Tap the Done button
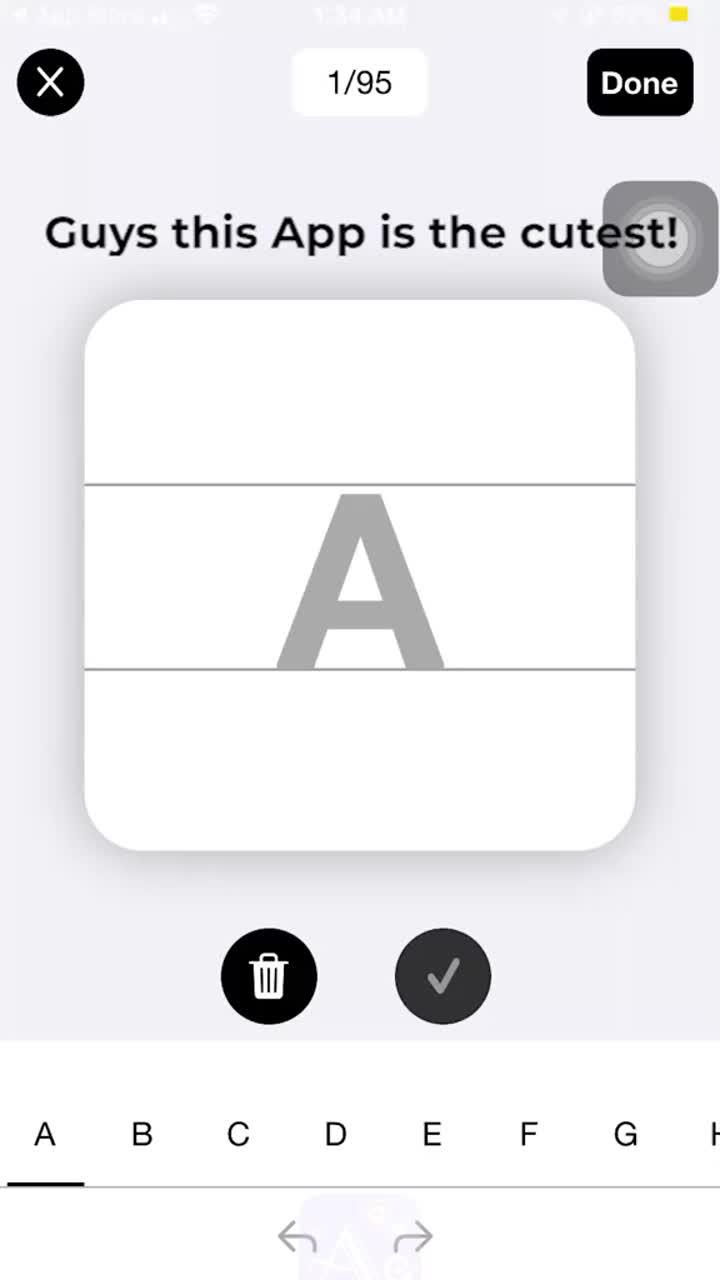 [x=639, y=83]
